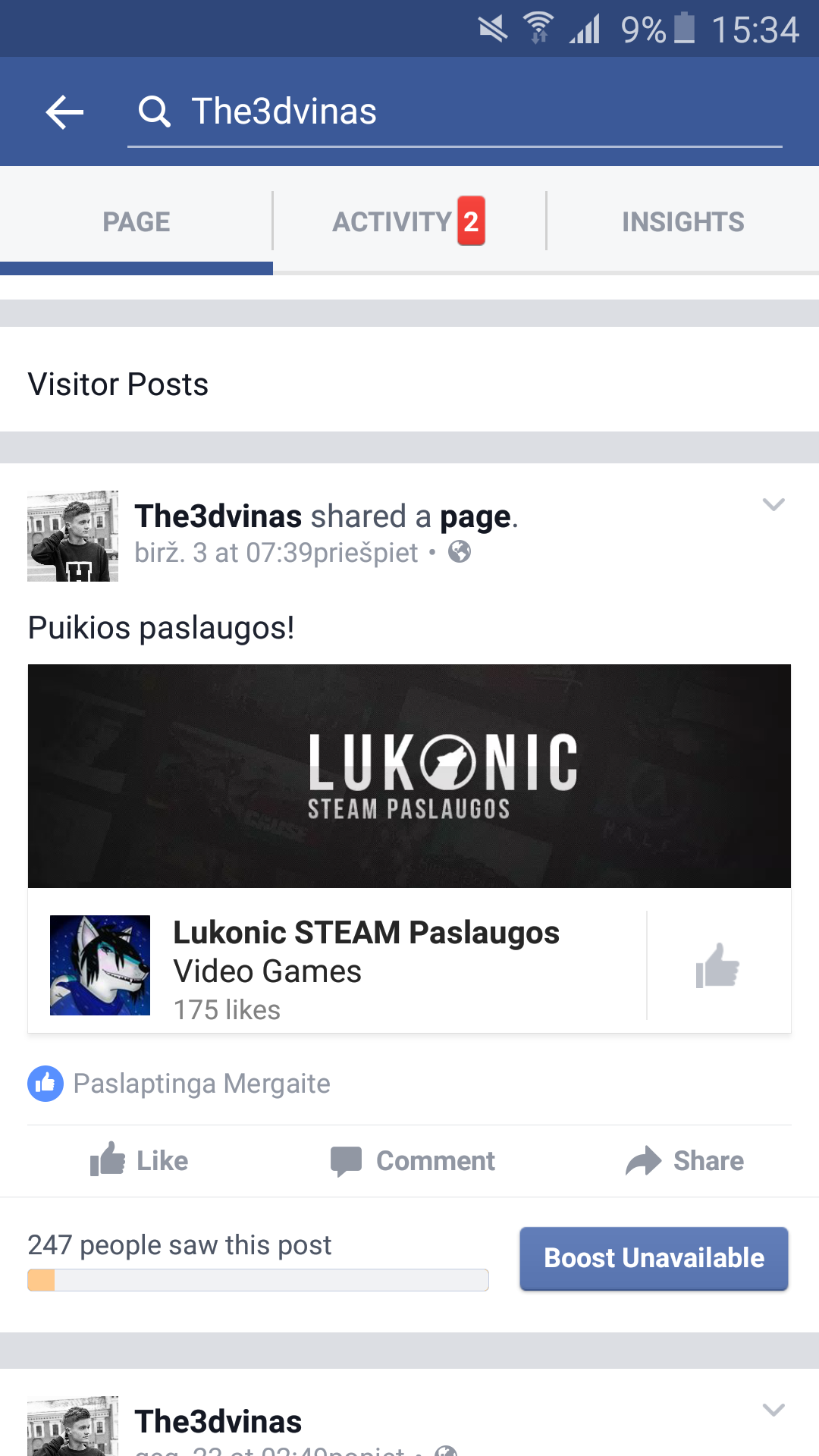Switch to the Page tab
This screenshot has width=819, height=1456.
(136, 221)
